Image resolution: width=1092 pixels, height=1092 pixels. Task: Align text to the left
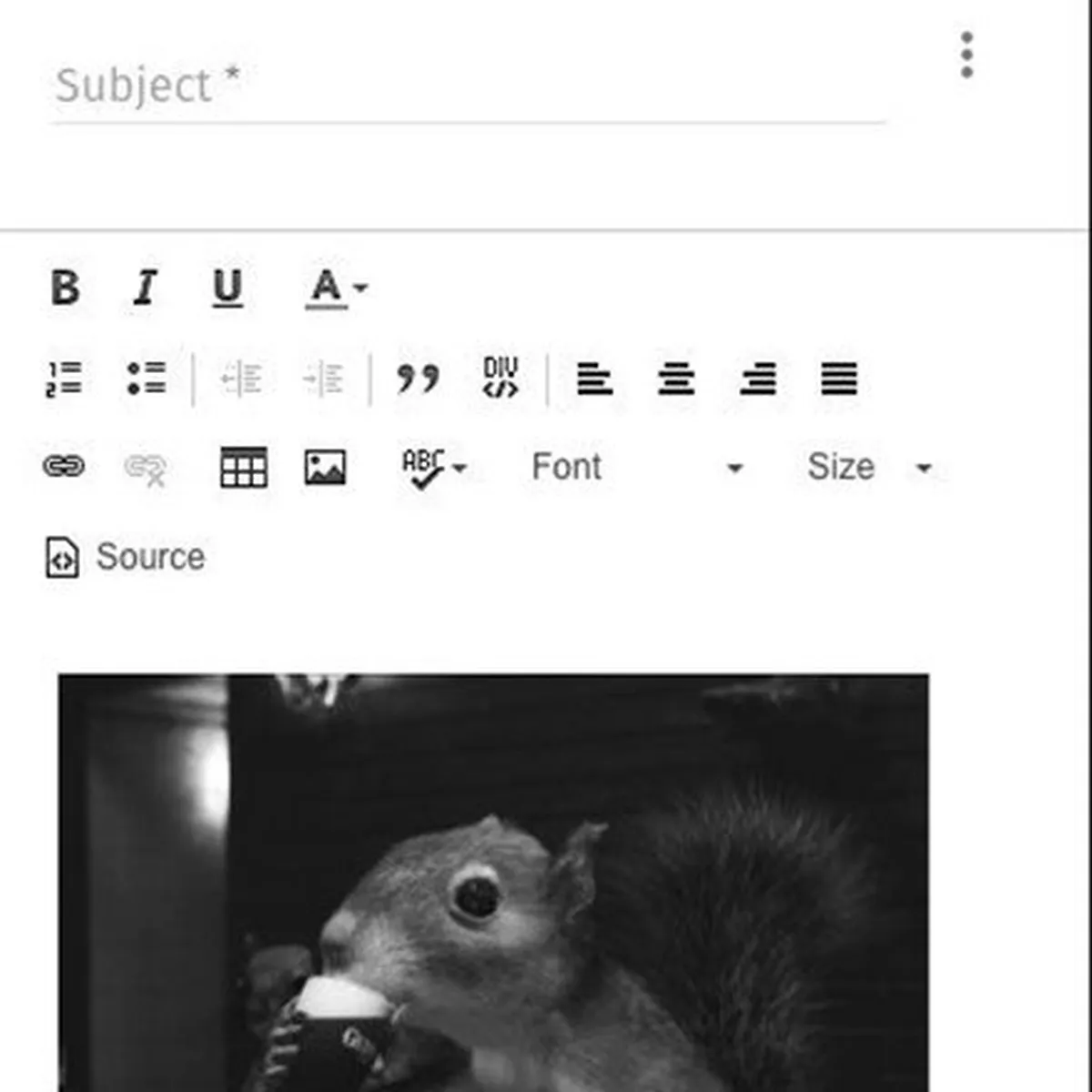[595, 379]
